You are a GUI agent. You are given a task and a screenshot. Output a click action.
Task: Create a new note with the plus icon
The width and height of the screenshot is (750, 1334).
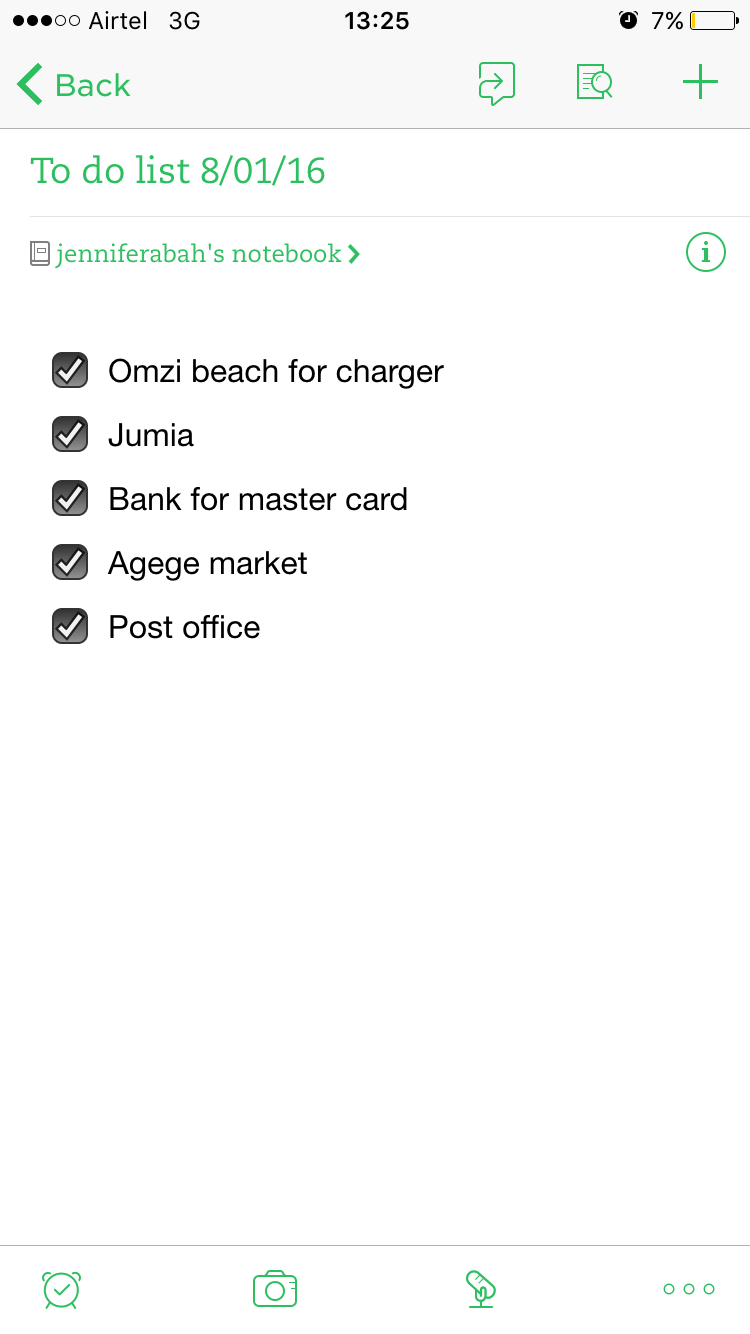[x=700, y=83]
